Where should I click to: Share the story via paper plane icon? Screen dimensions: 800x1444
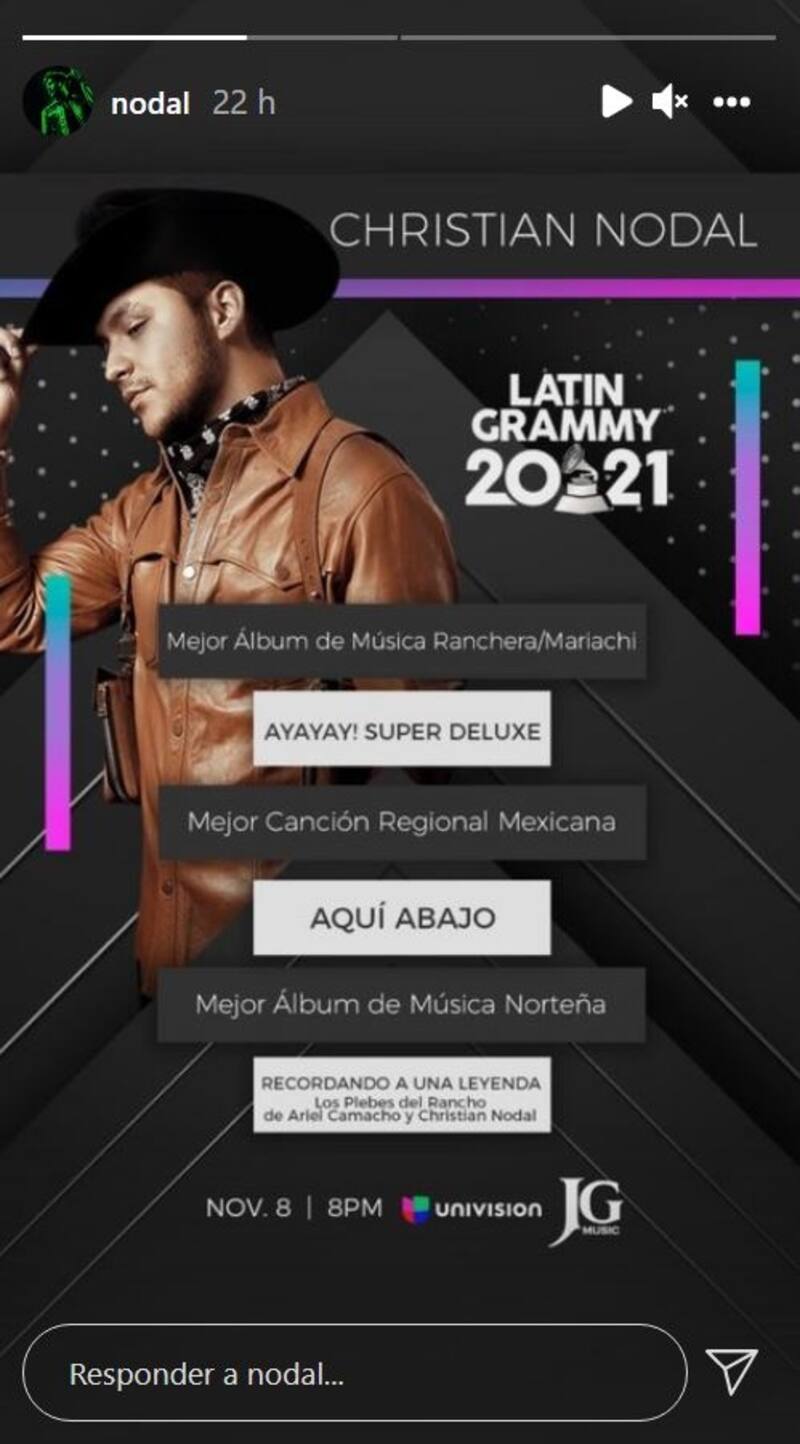click(731, 1372)
